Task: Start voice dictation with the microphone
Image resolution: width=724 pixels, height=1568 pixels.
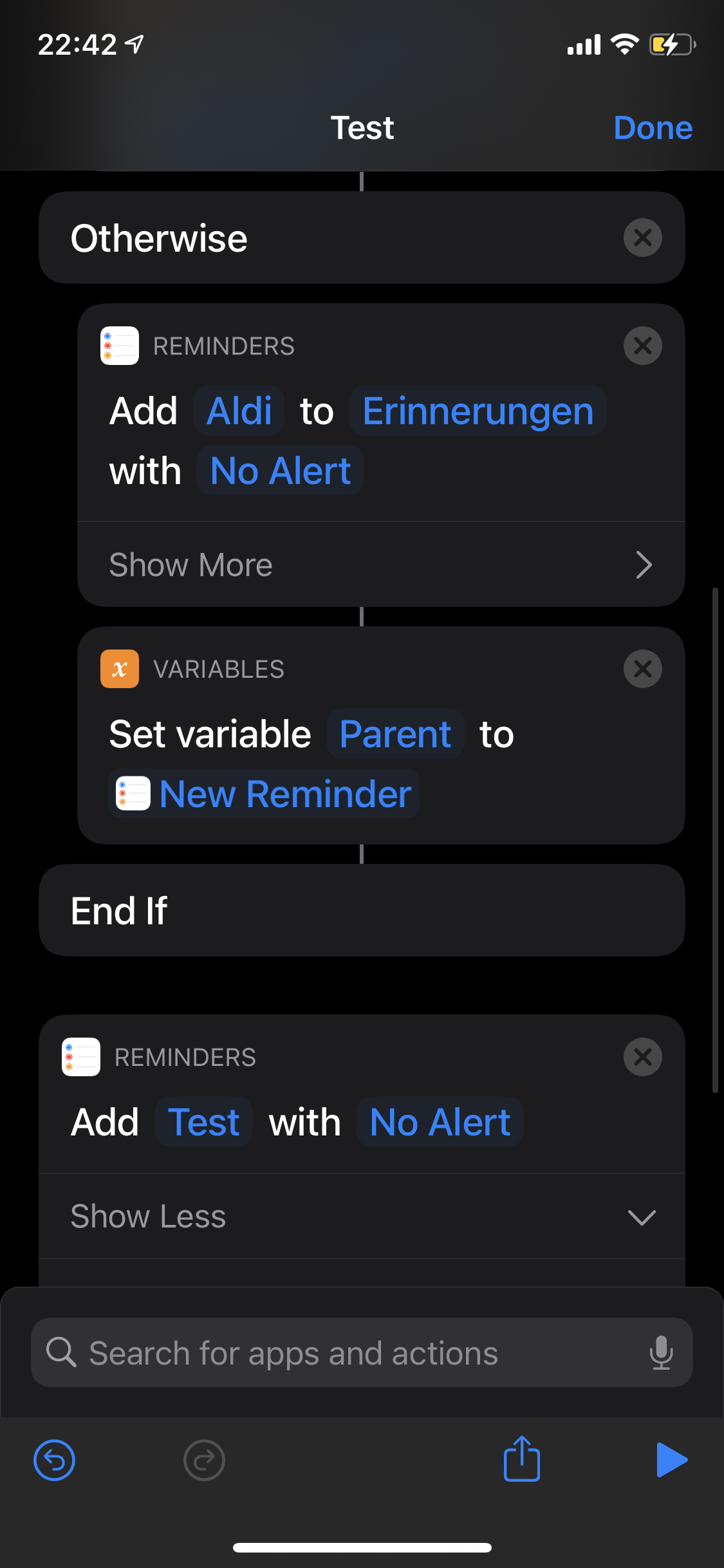Action: [x=661, y=1352]
